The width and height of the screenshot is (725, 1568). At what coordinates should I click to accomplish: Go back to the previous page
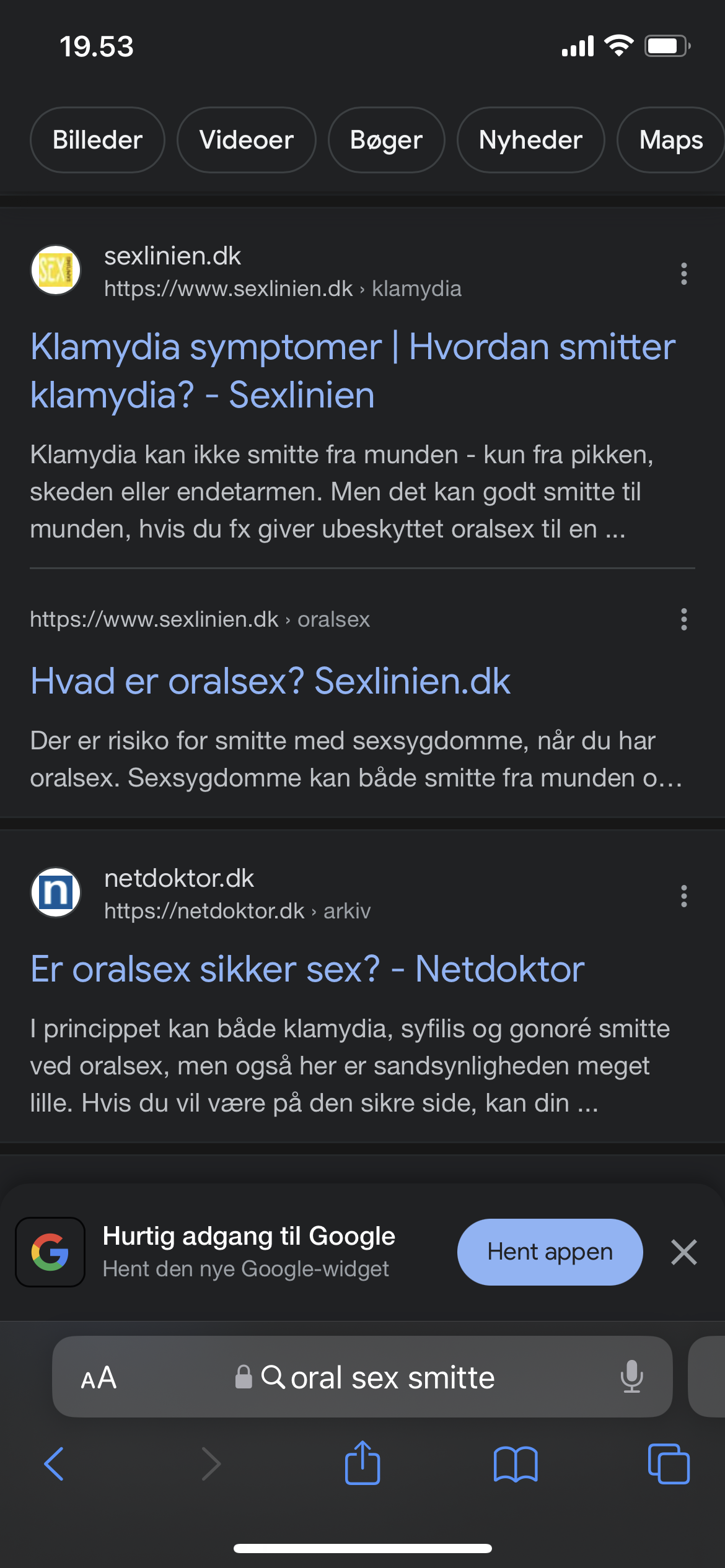pyautogui.click(x=55, y=1464)
